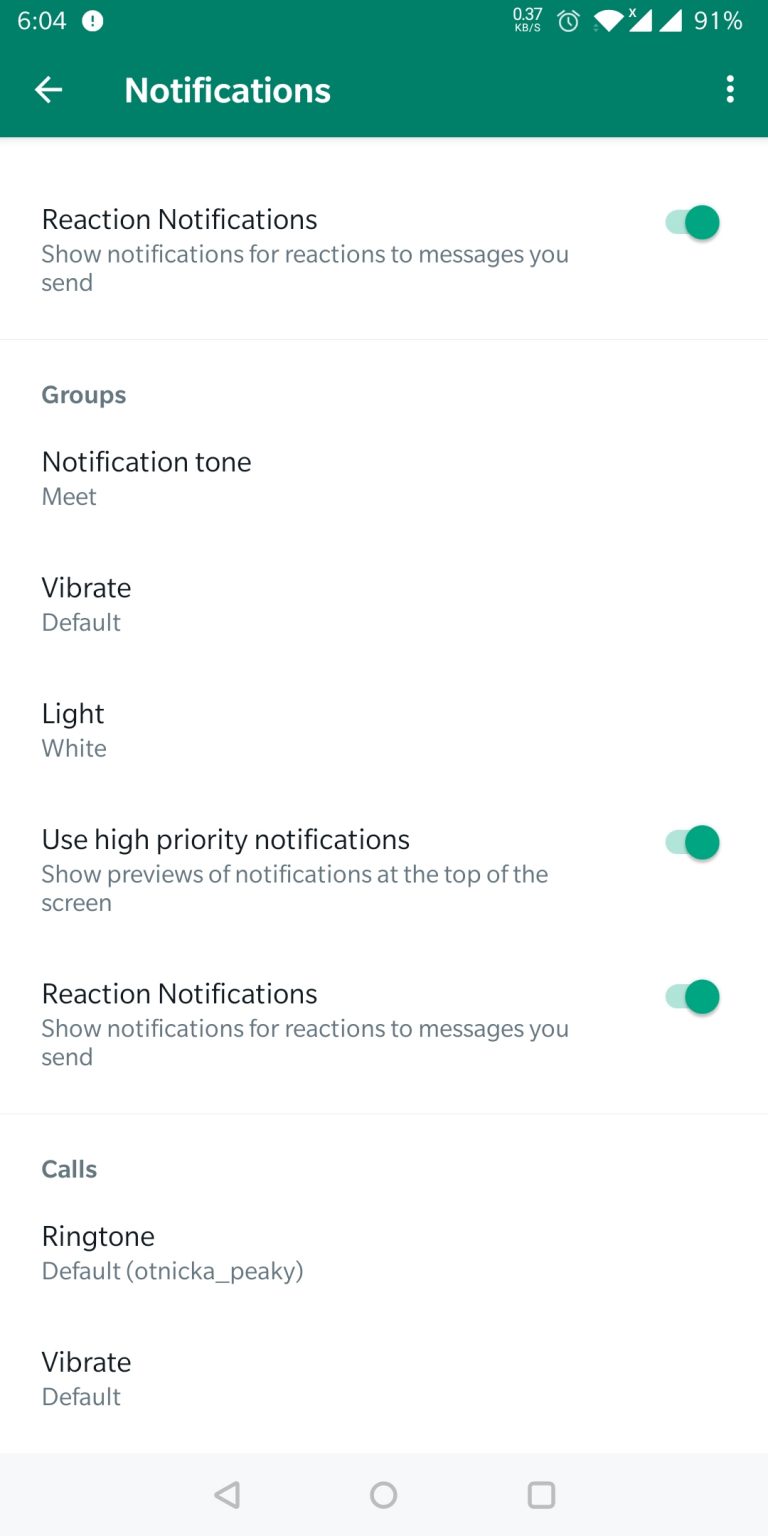This screenshot has width=768, height=1536.
Task: Open the Groups Notification tone setting
Action: pos(384,478)
